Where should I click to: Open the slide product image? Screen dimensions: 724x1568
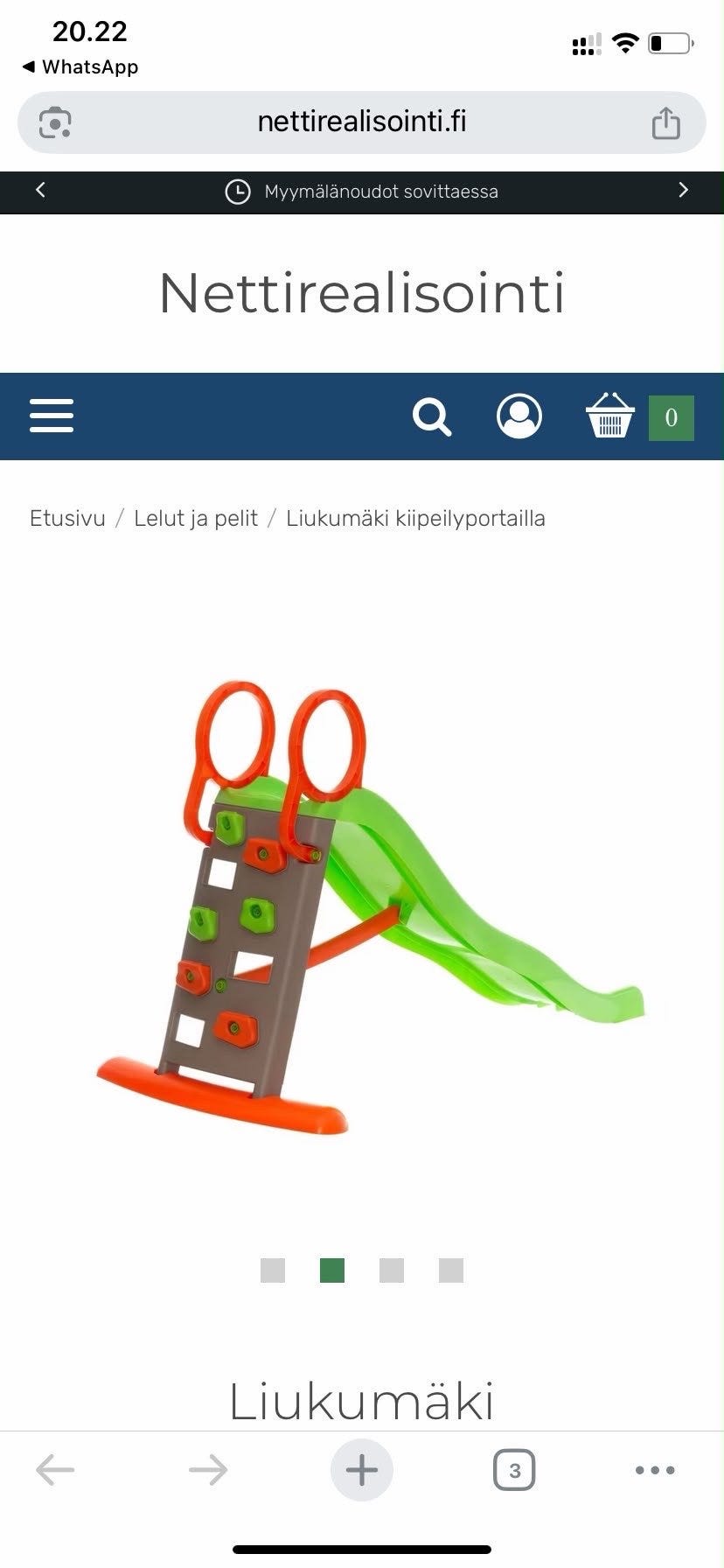pos(371,907)
